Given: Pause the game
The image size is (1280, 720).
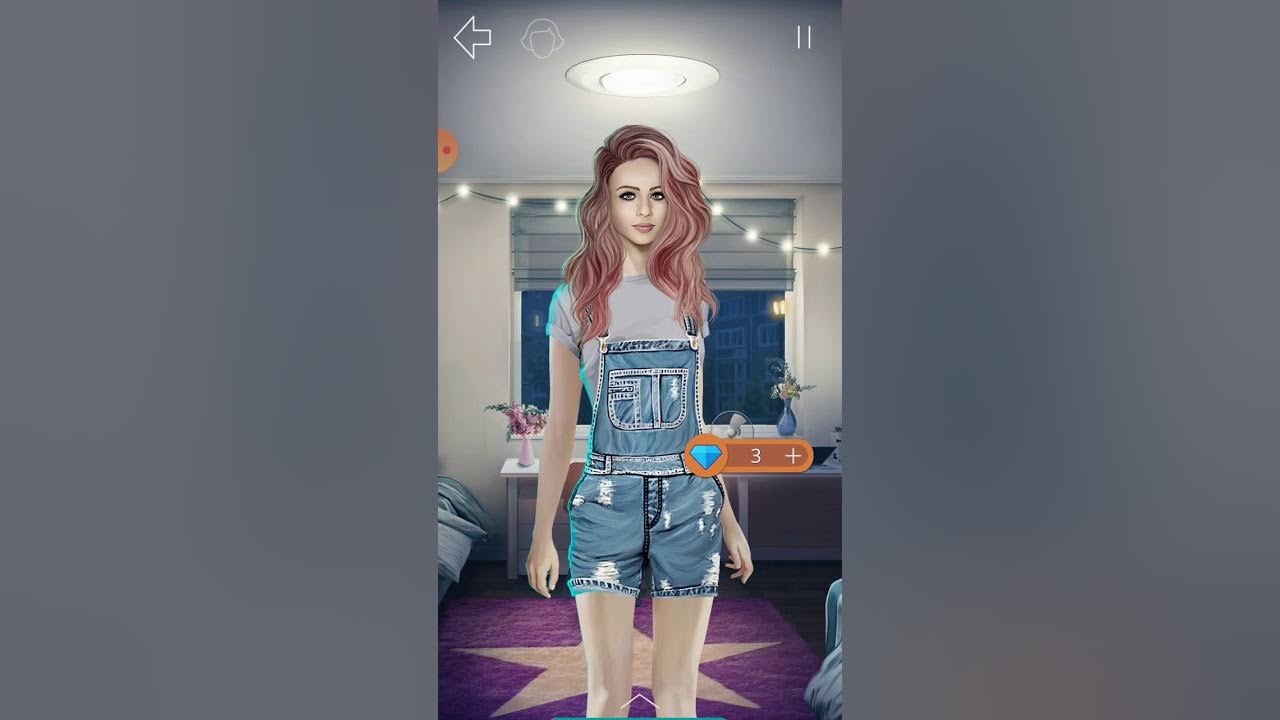Looking at the screenshot, I should (x=803, y=38).
